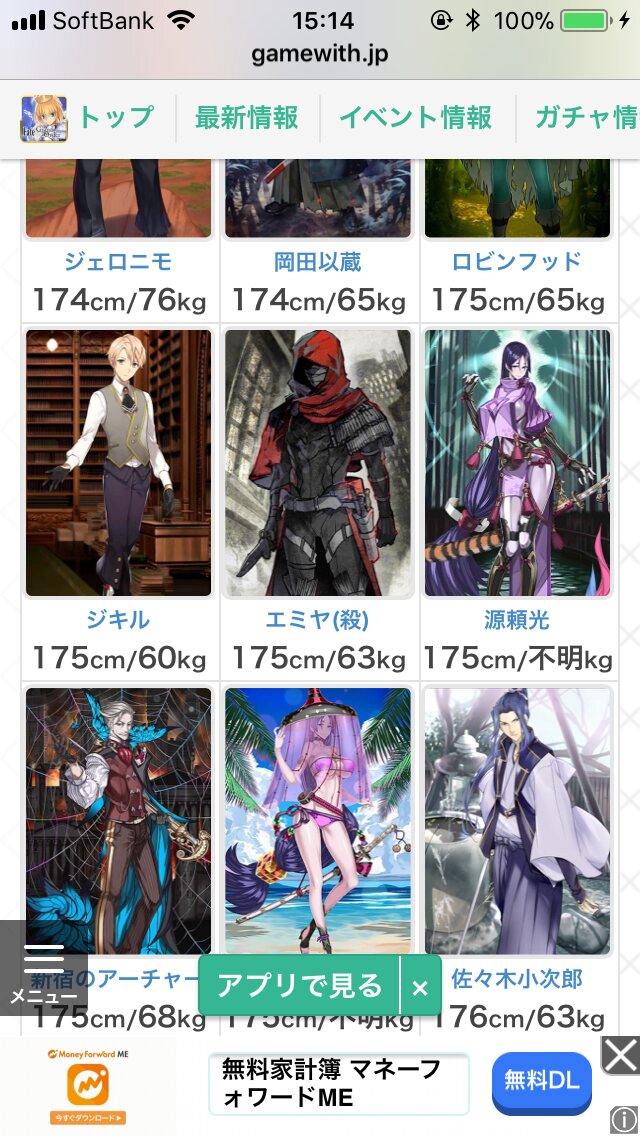Viewport: 640px width, 1136px height.
Task: Open ジェロニモ character link
Action: [118, 262]
